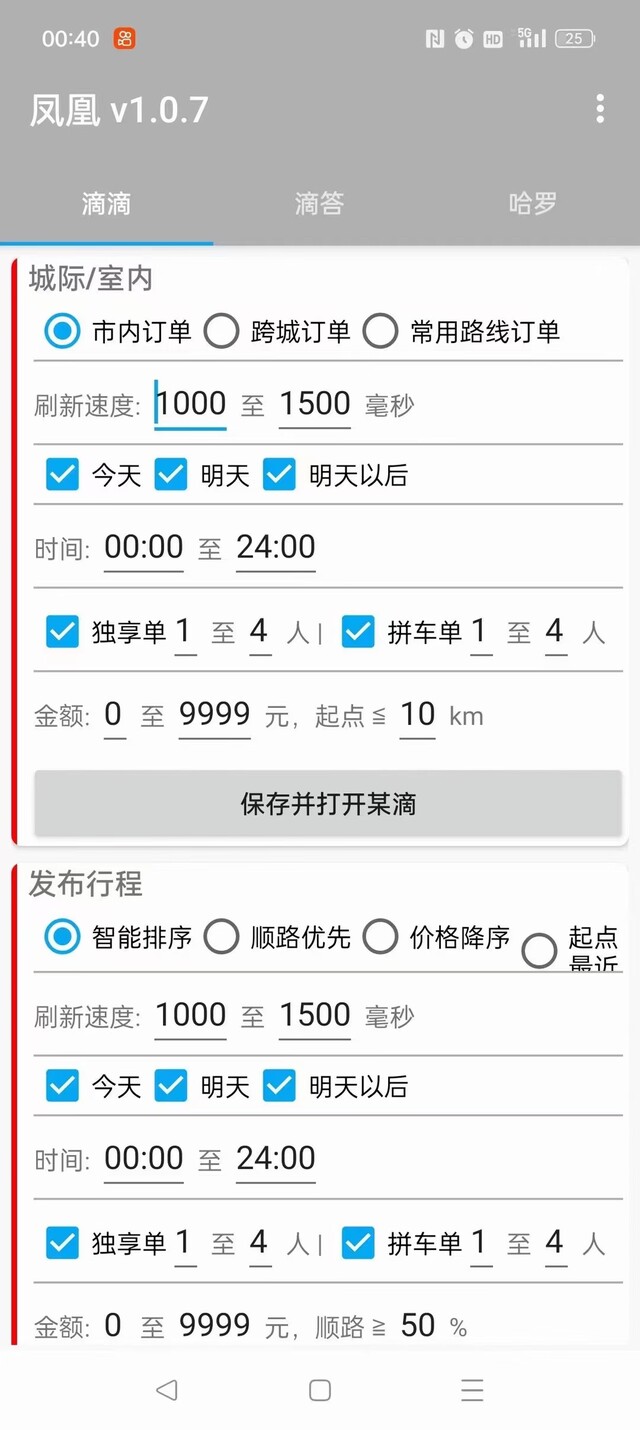Switch to the 滴答 tab
The height and width of the screenshot is (1430, 640).
[319, 204]
